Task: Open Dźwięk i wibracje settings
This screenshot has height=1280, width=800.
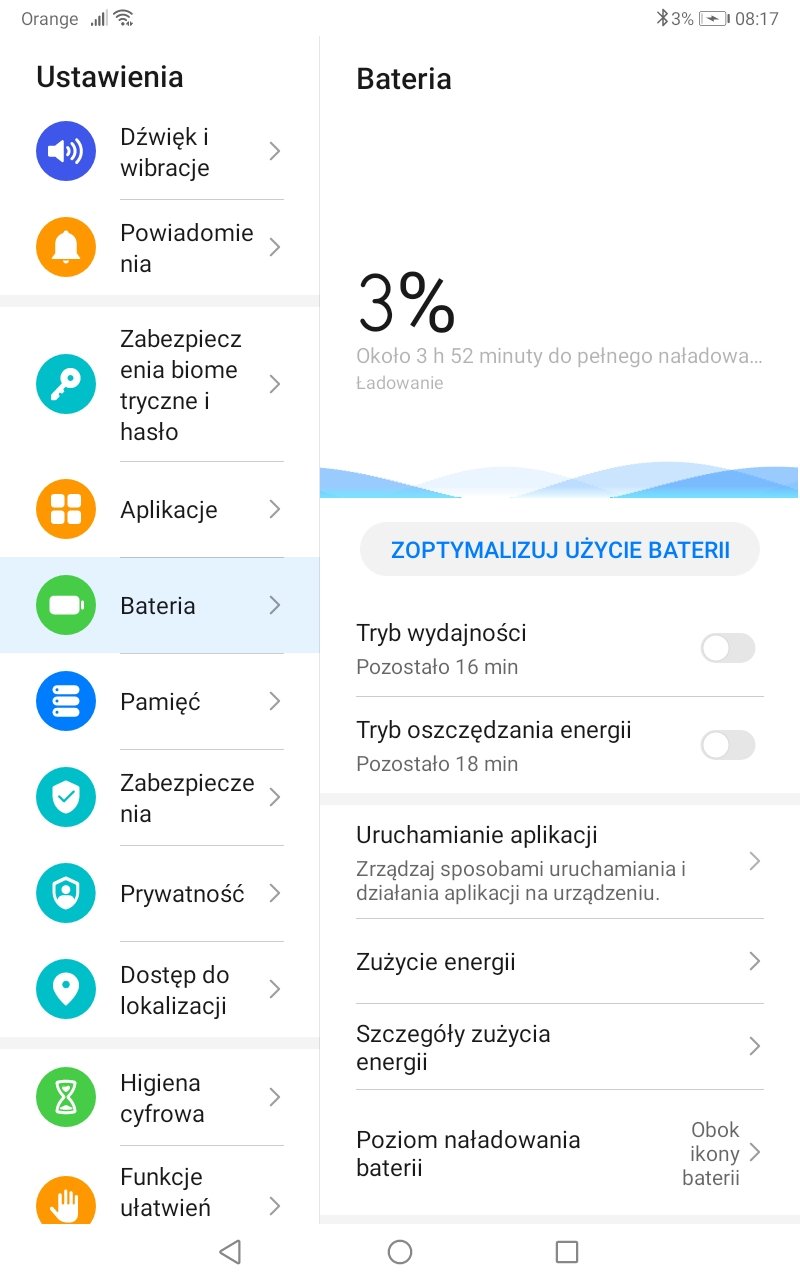Action: 160,152
